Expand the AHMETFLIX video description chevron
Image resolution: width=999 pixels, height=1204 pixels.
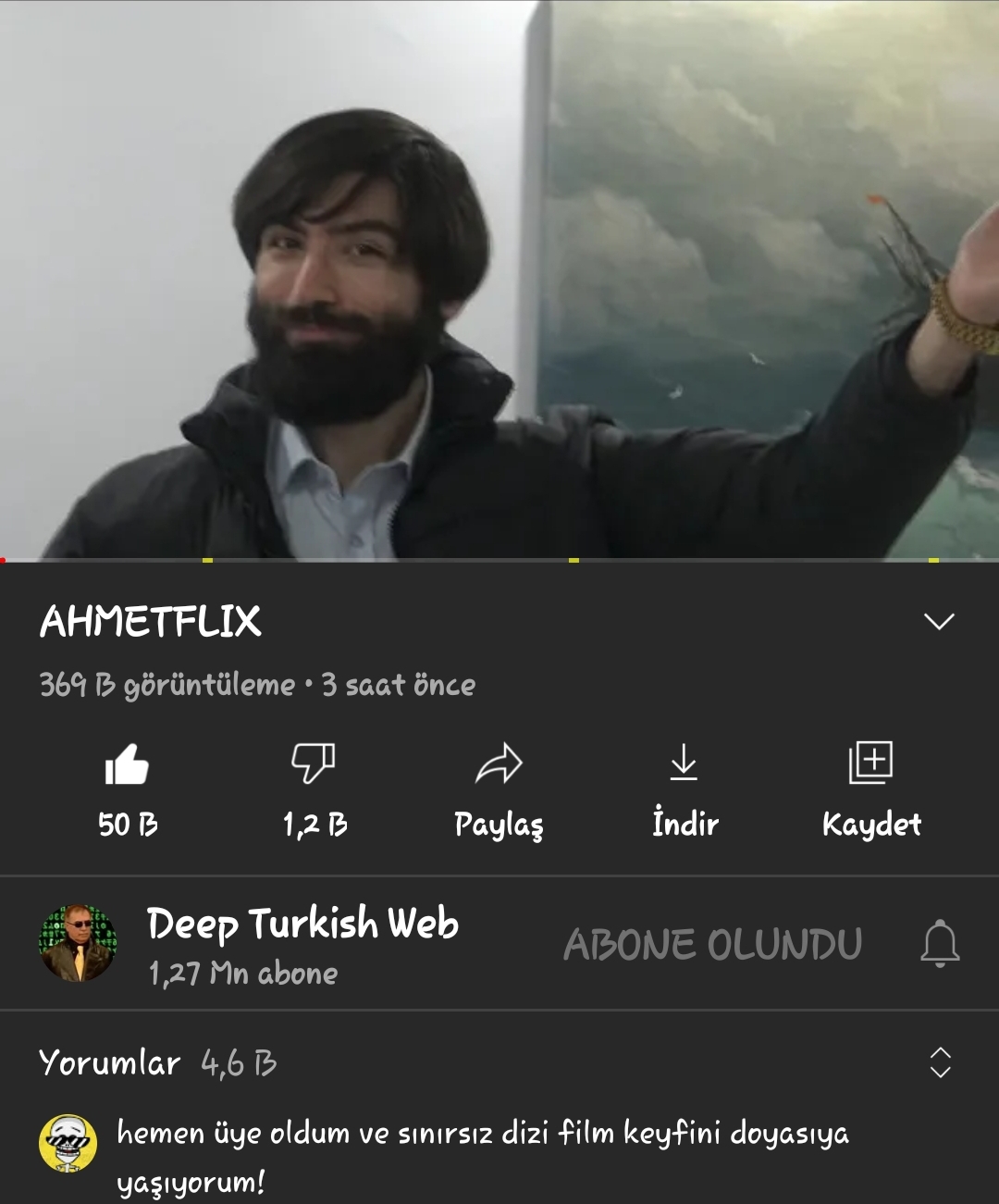coord(939,621)
